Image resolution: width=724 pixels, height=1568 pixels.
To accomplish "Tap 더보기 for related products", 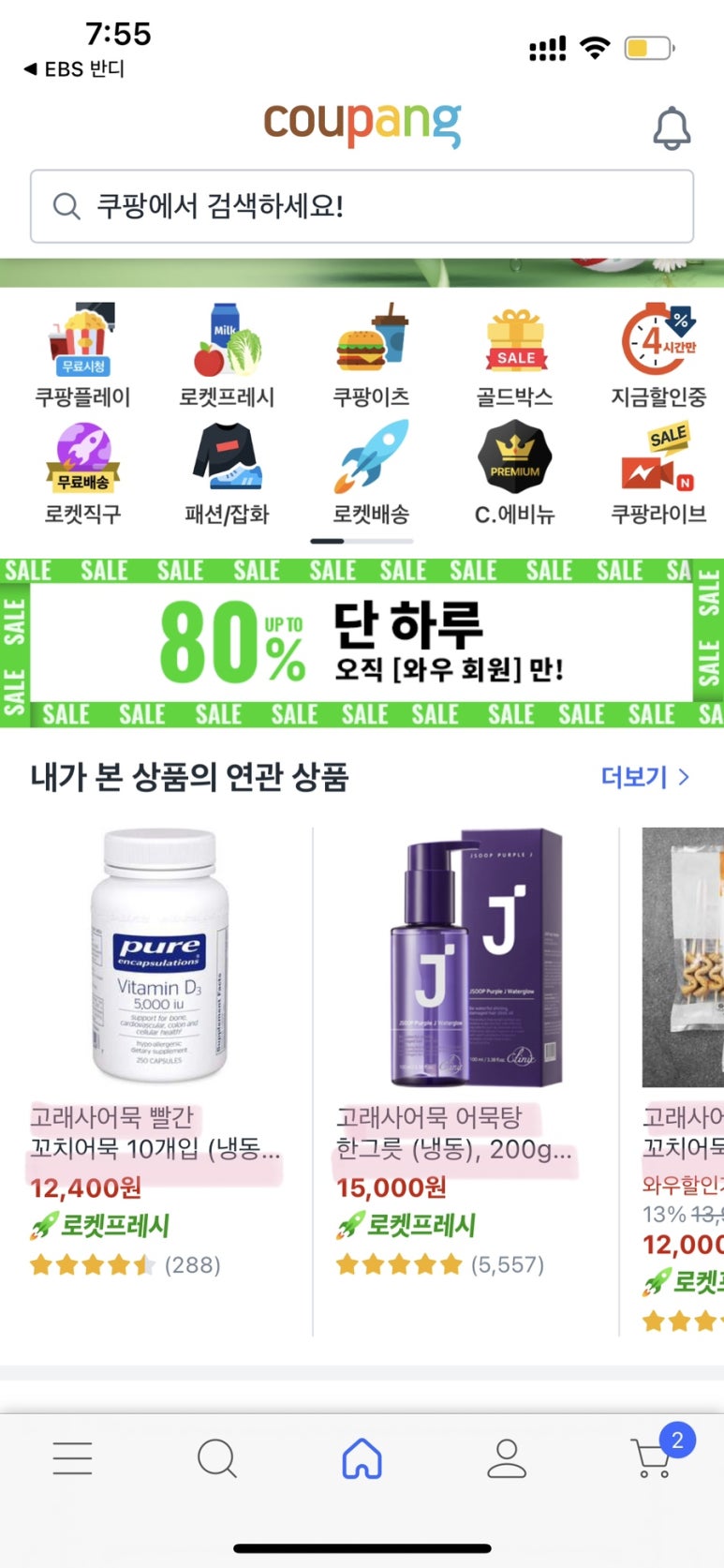I will click(645, 777).
